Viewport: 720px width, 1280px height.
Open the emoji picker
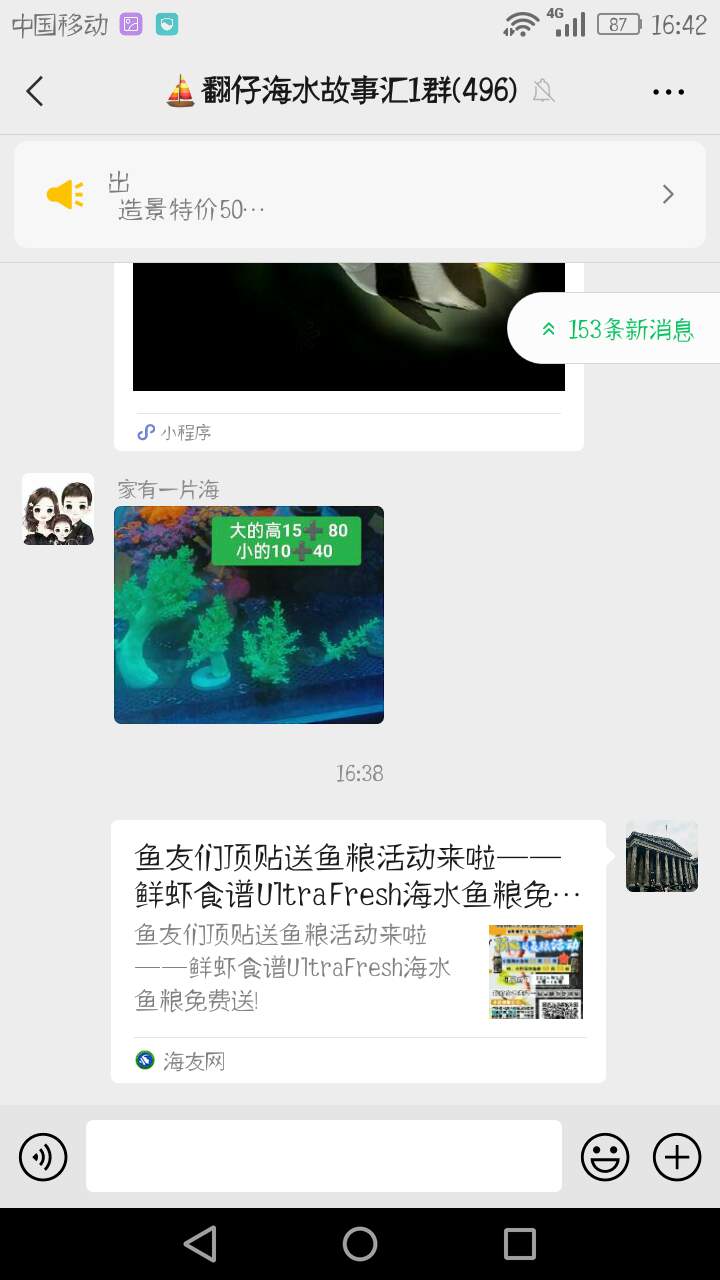pos(605,1157)
